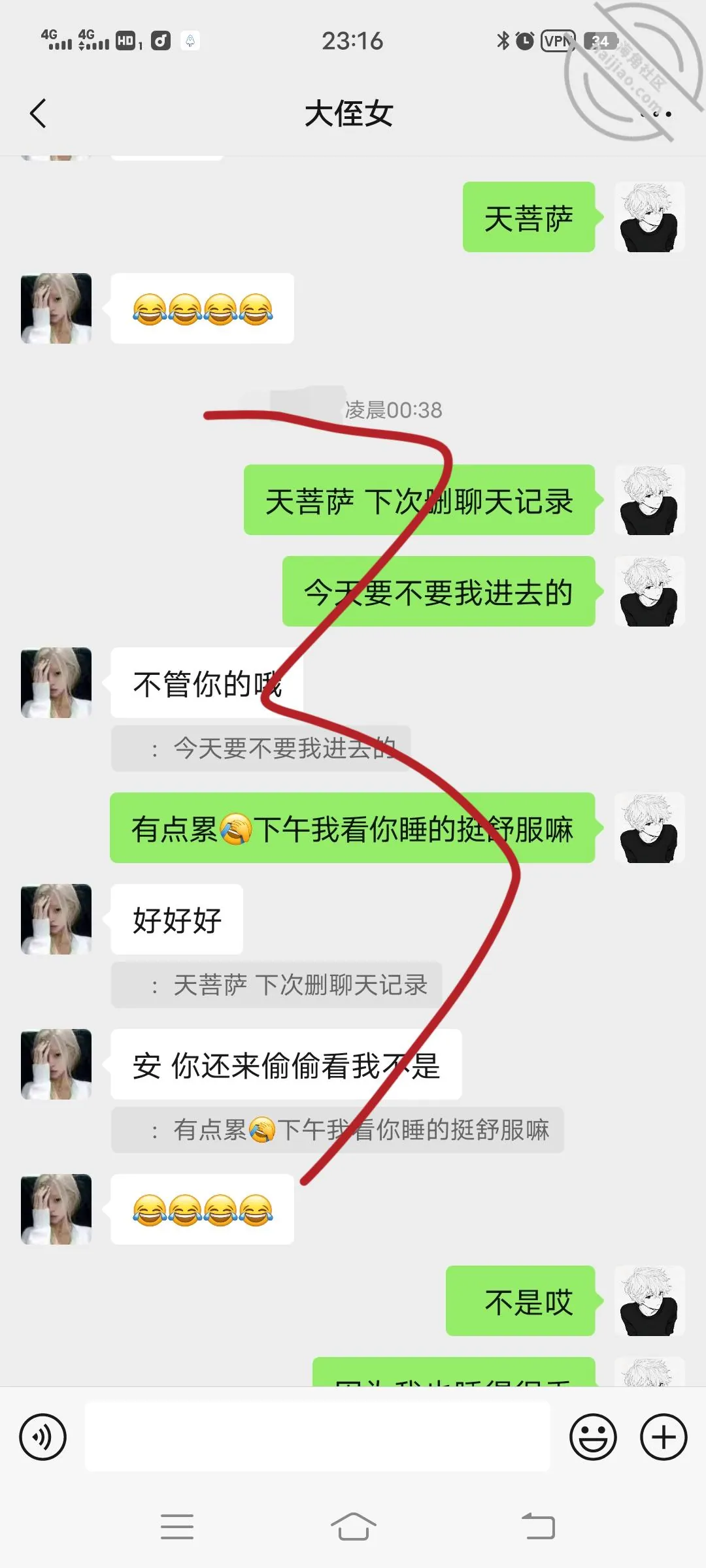Jump to quoted message under 好好好
Image resolution: width=706 pixels, height=1568 pixels.
[x=277, y=985]
